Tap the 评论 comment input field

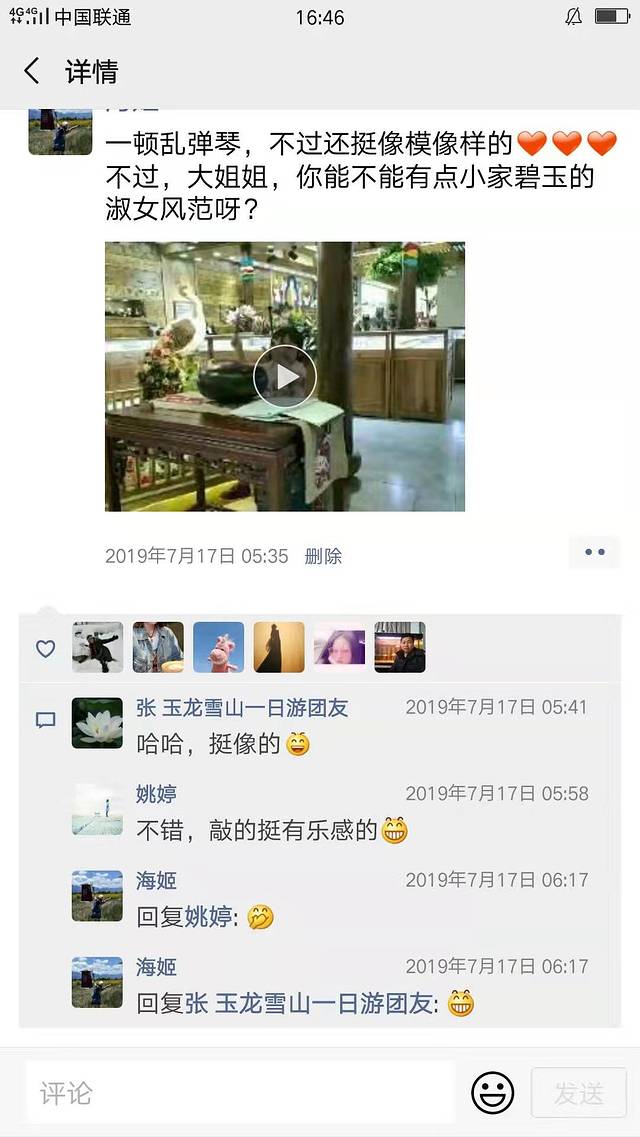(240, 1093)
